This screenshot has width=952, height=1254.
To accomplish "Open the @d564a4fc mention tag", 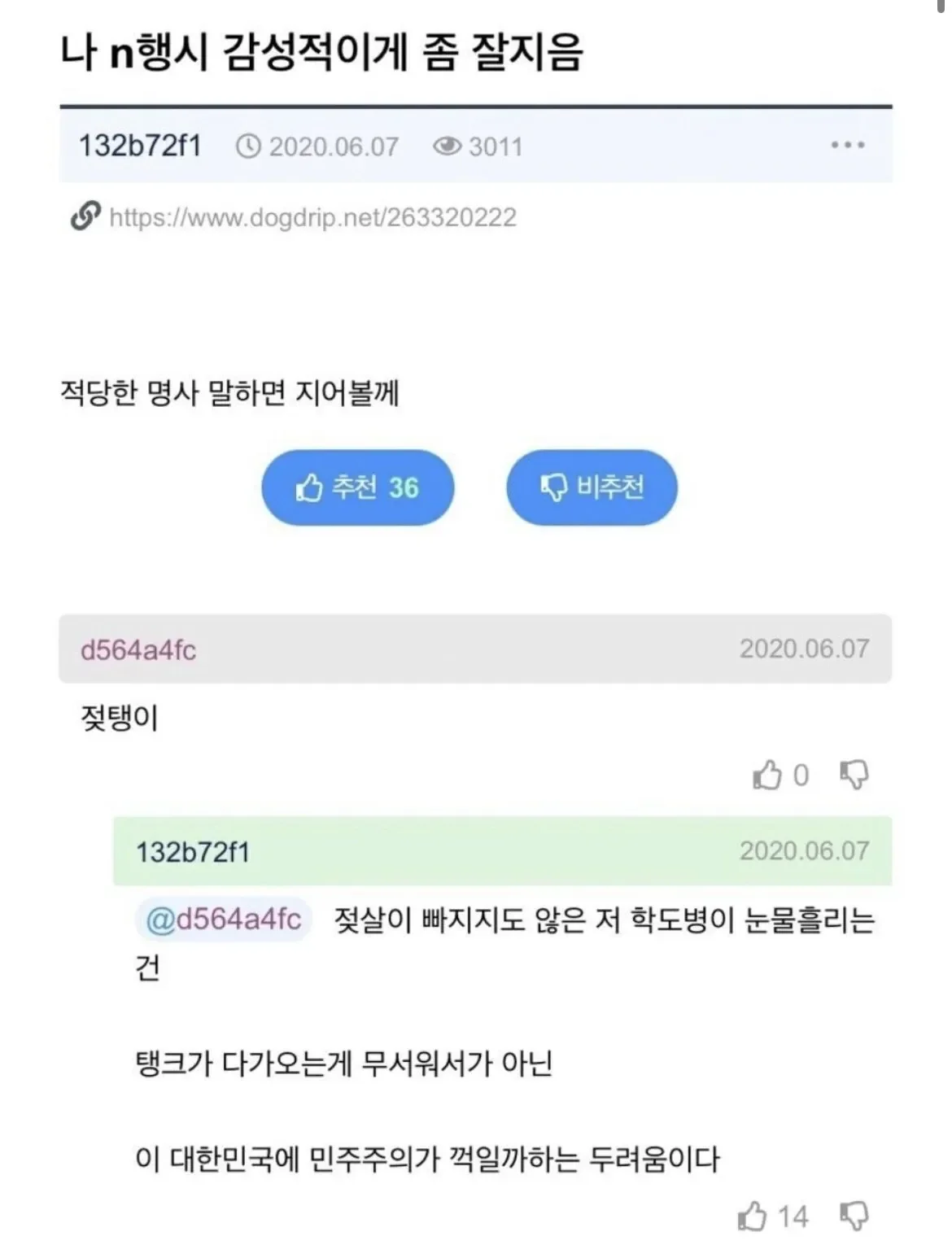I will tap(223, 920).
